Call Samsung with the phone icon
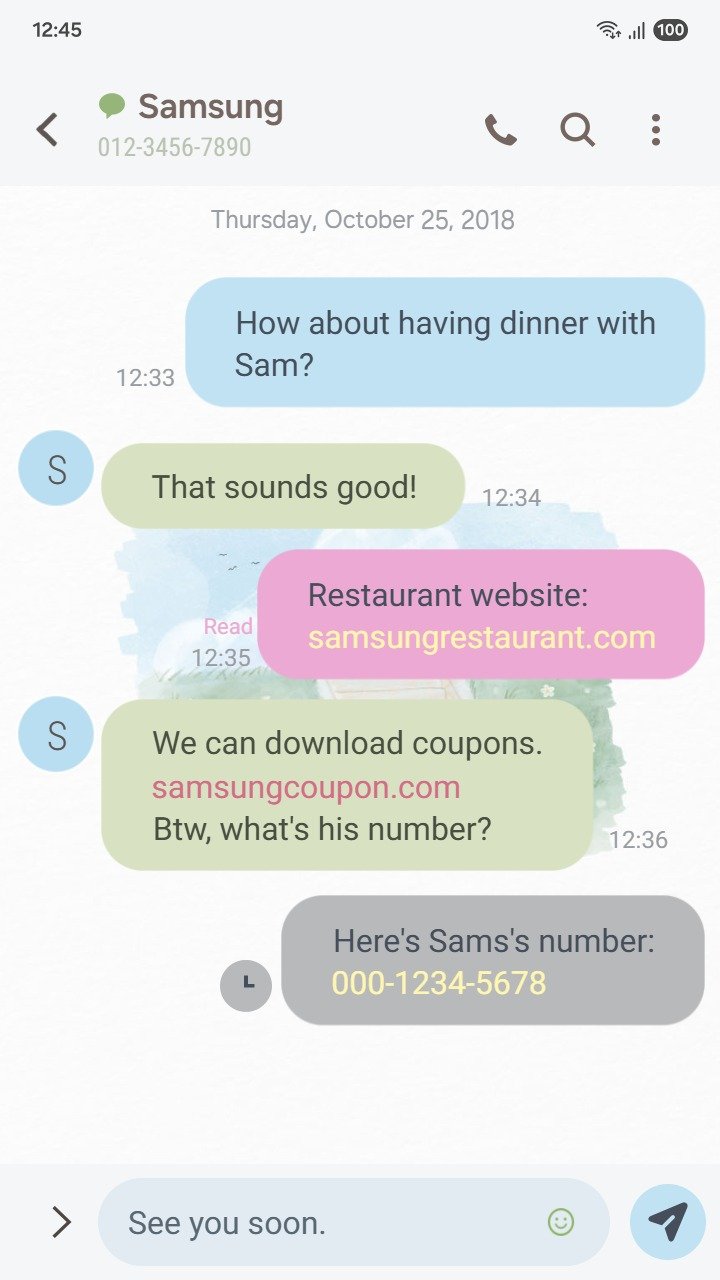Viewport: 720px width, 1280px height. point(500,130)
